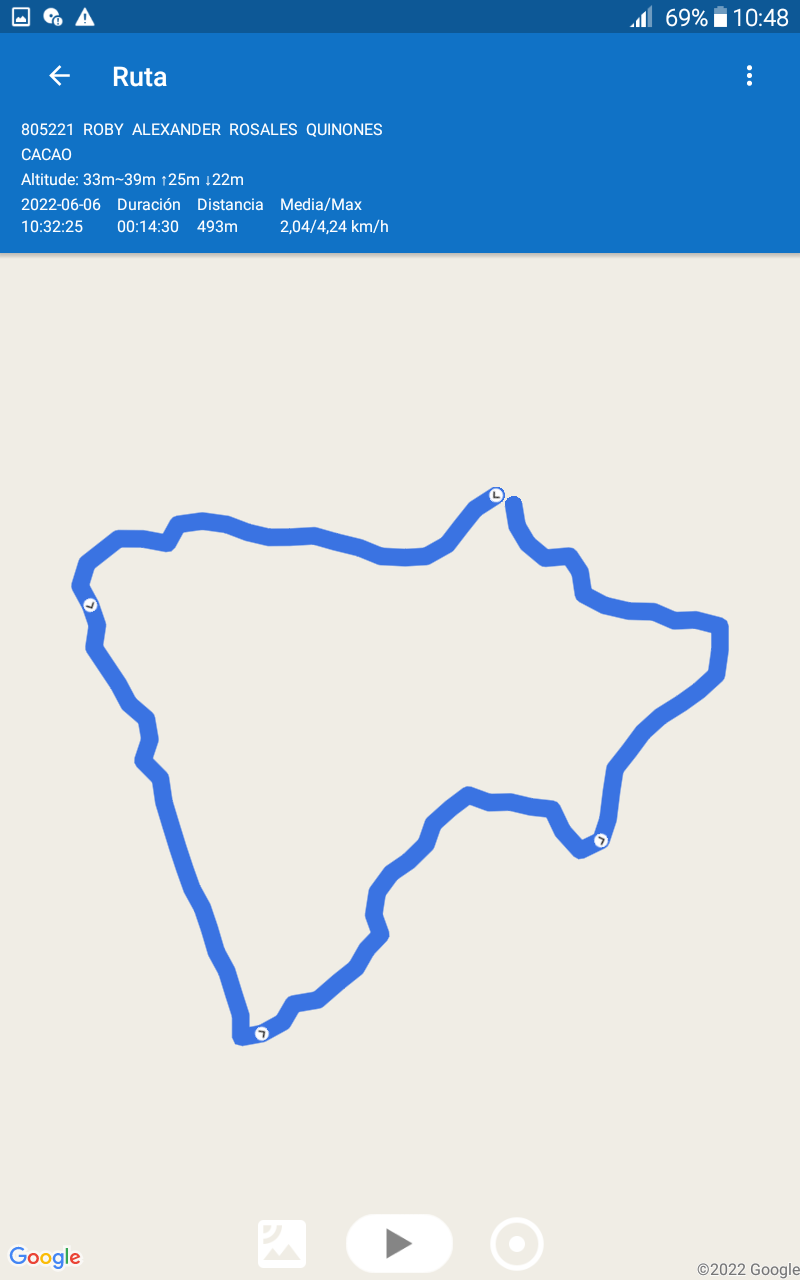Play the route animation
800x1280 pixels.
(399, 1243)
